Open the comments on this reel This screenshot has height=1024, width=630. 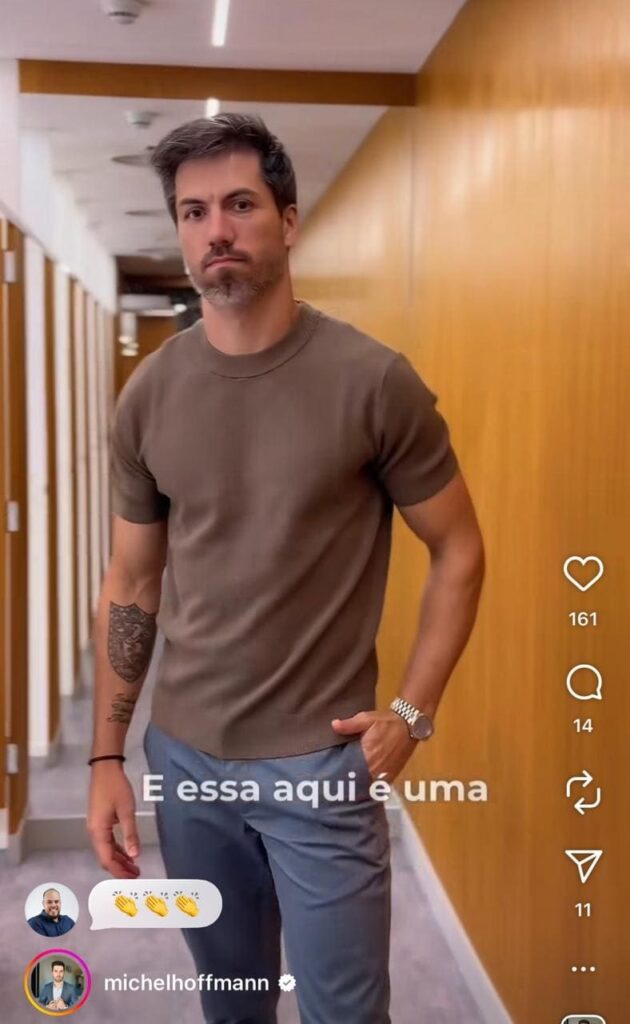[584, 684]
